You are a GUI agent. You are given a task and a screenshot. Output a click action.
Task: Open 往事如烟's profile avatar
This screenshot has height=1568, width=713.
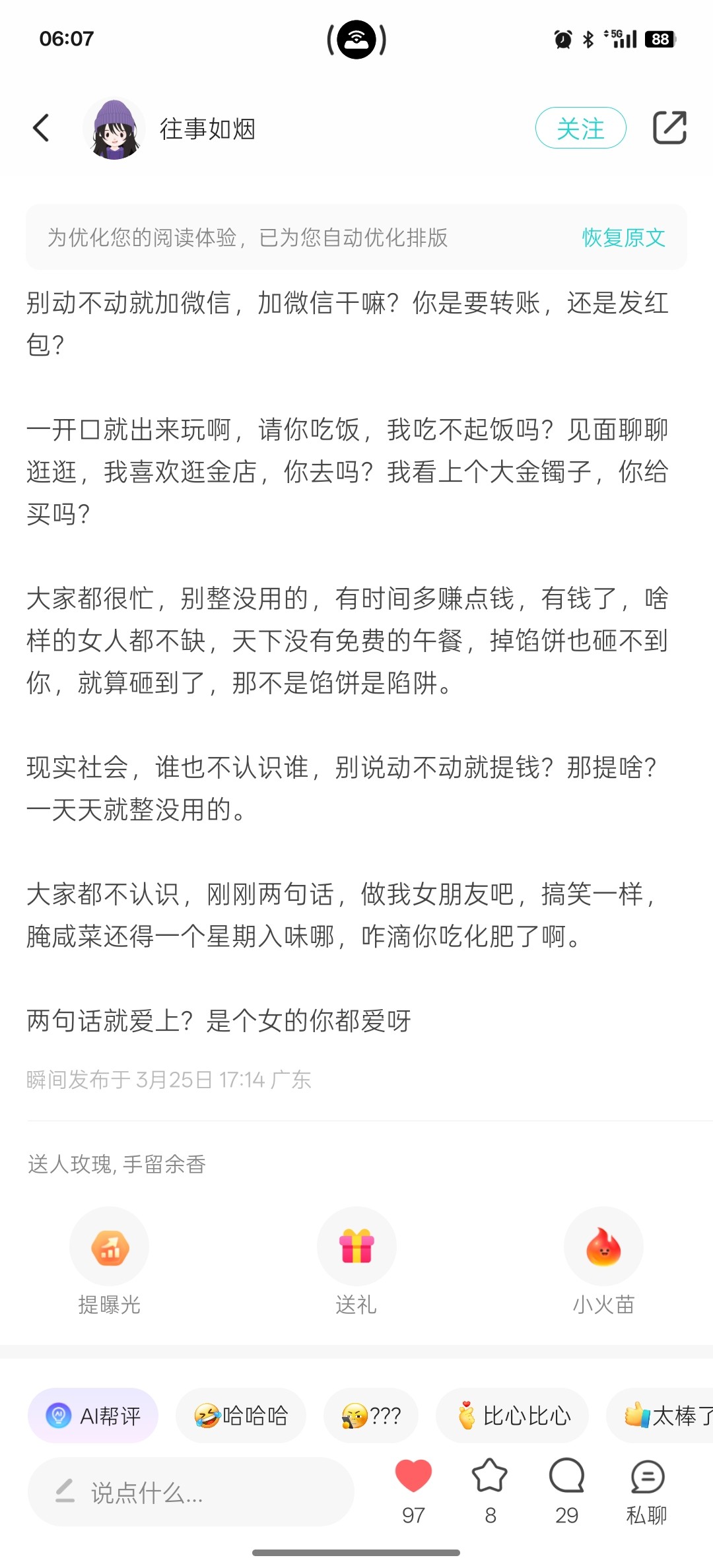[114, 129]
